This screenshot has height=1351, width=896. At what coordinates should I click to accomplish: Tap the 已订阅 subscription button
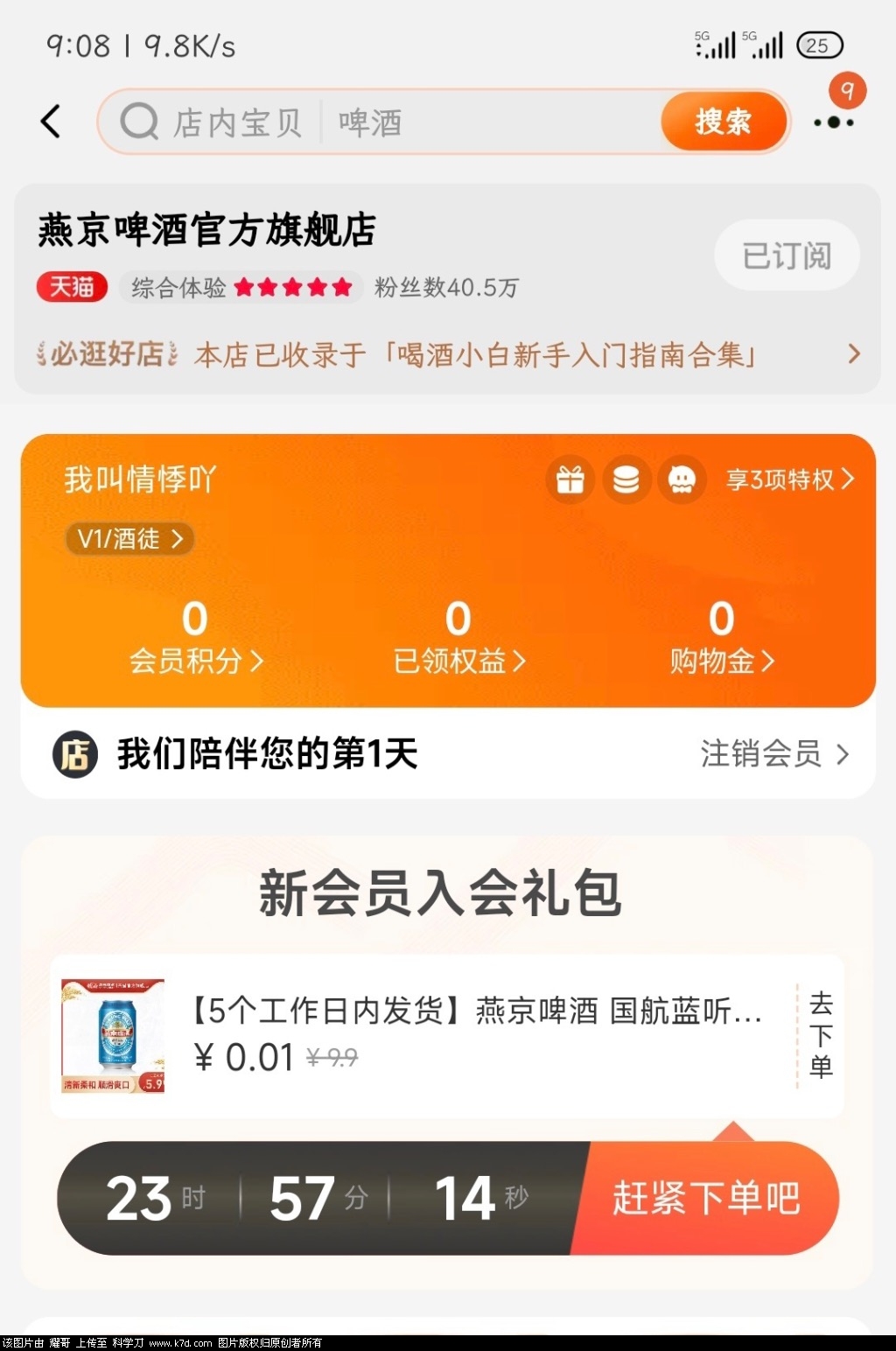(786, 255)
